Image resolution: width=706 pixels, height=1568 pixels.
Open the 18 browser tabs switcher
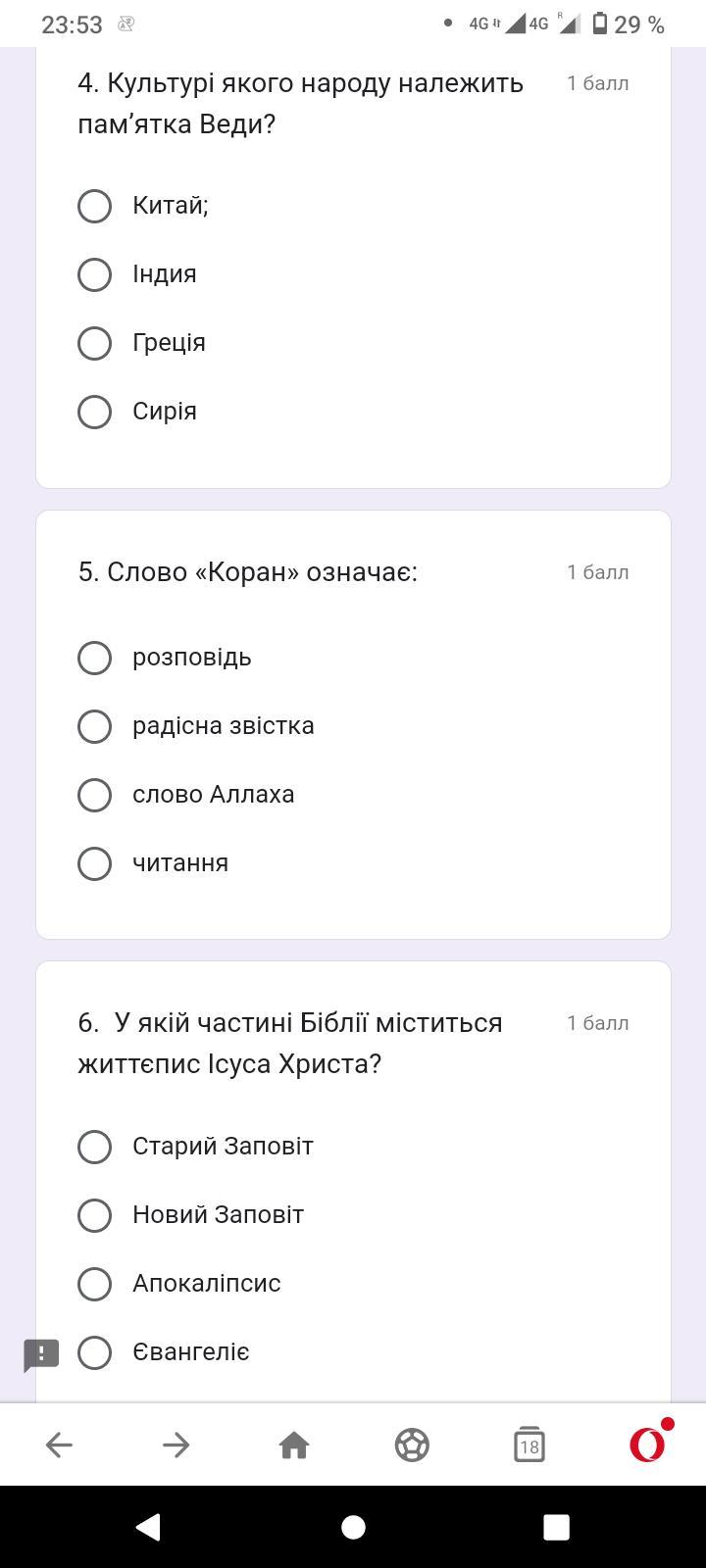[x=529, y=1445]
